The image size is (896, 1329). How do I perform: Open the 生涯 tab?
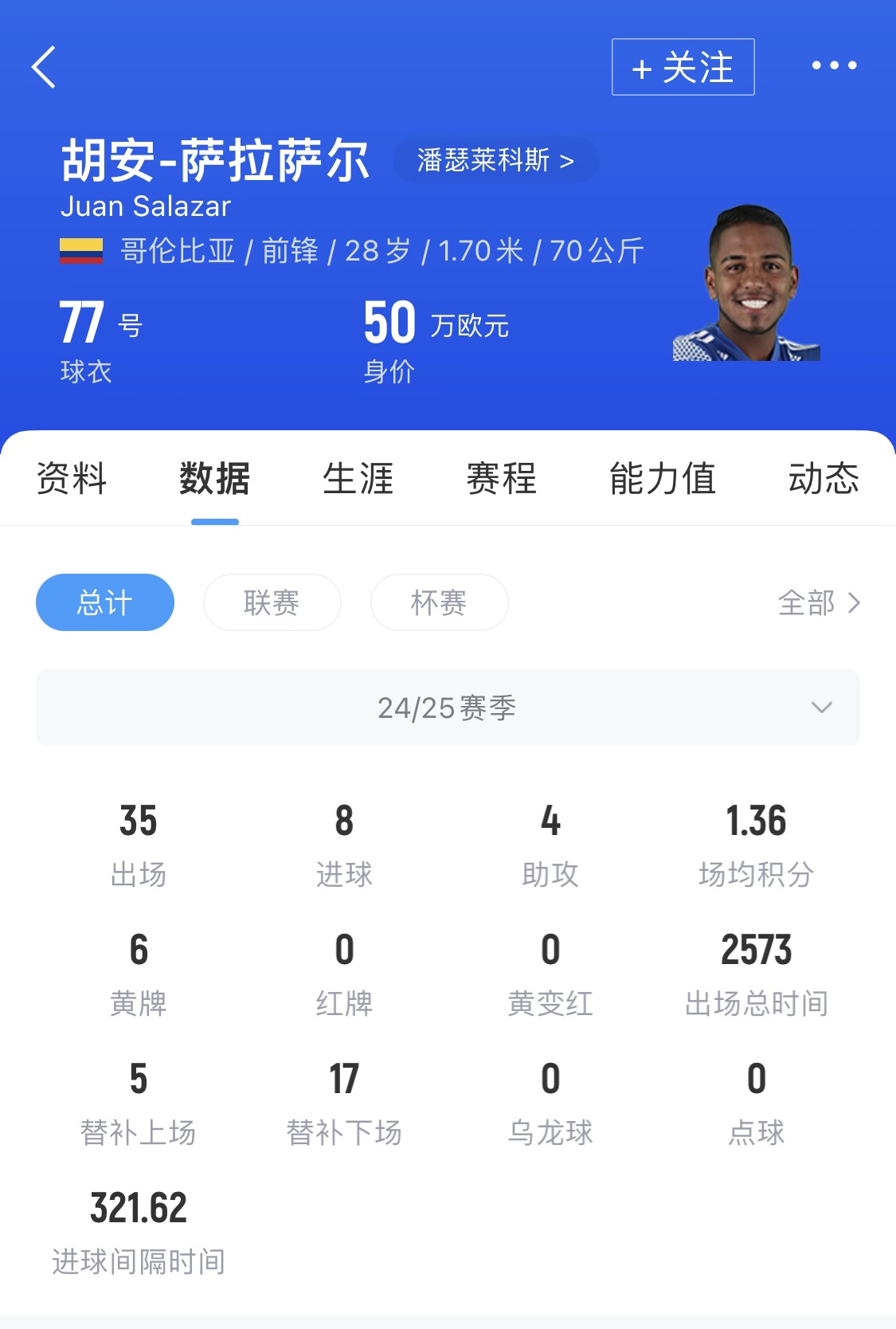pos(358,479)
